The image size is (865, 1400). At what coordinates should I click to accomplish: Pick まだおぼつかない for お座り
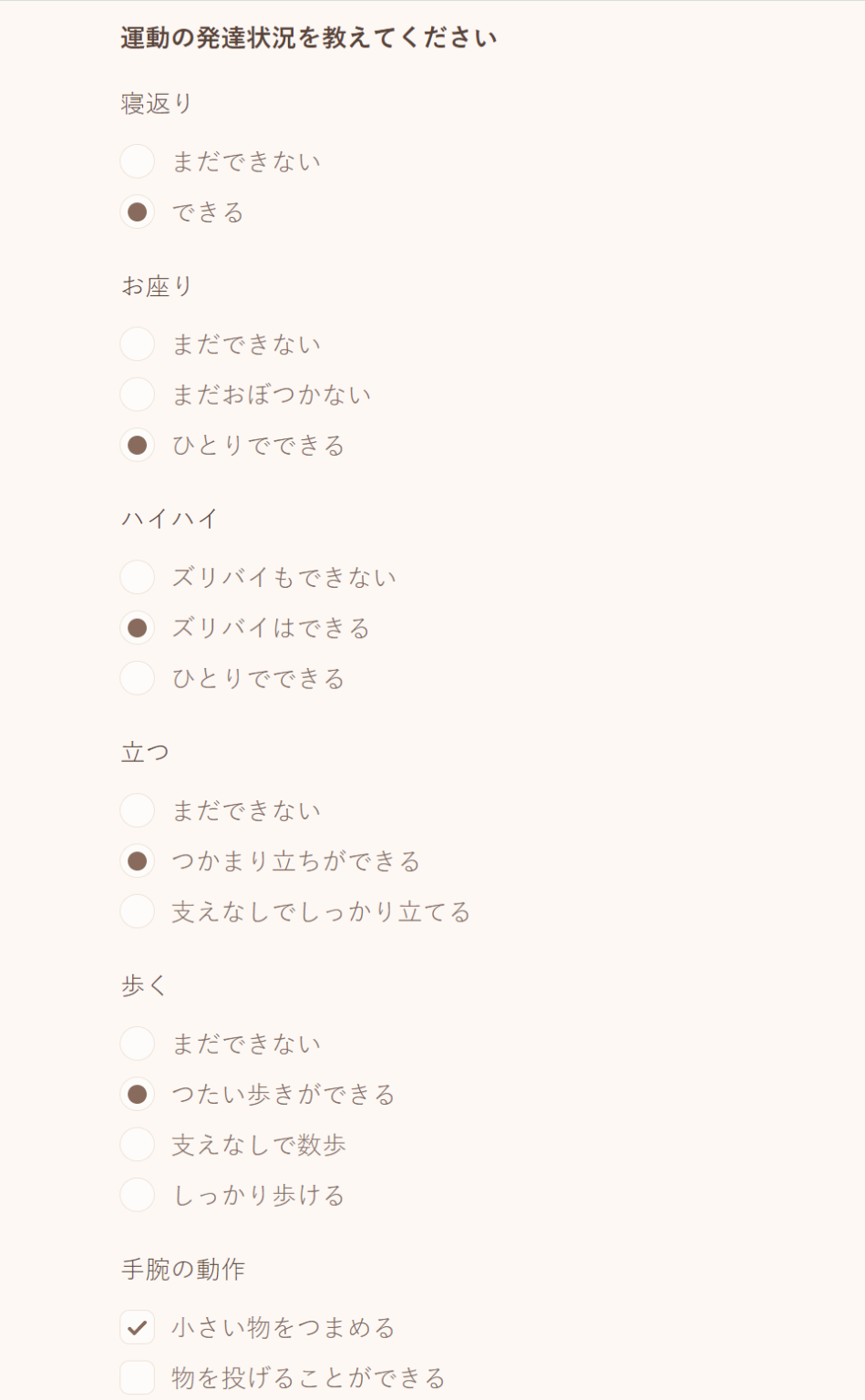(x=138, y=395)
